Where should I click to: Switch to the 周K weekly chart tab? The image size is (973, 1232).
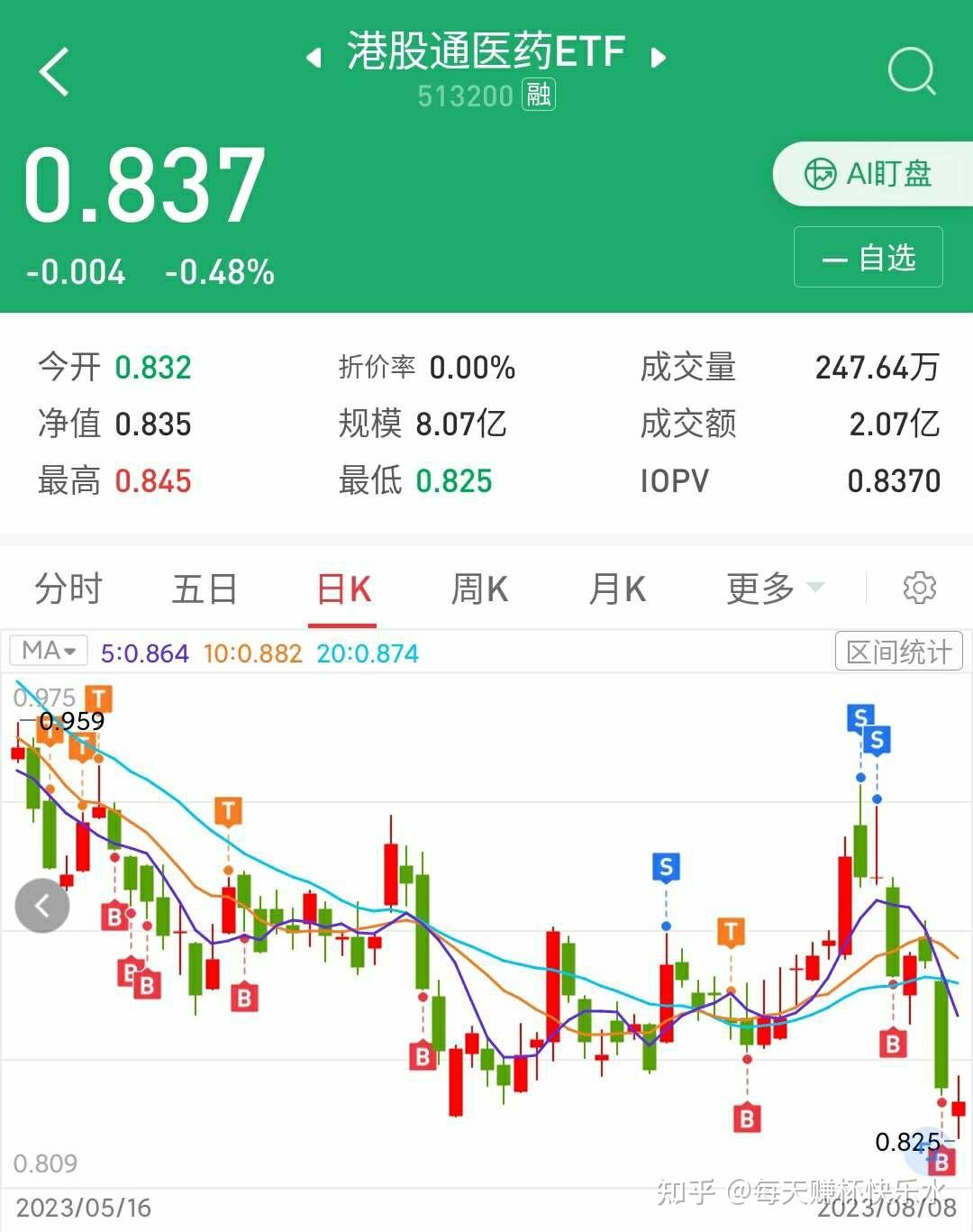coord(478,588)
